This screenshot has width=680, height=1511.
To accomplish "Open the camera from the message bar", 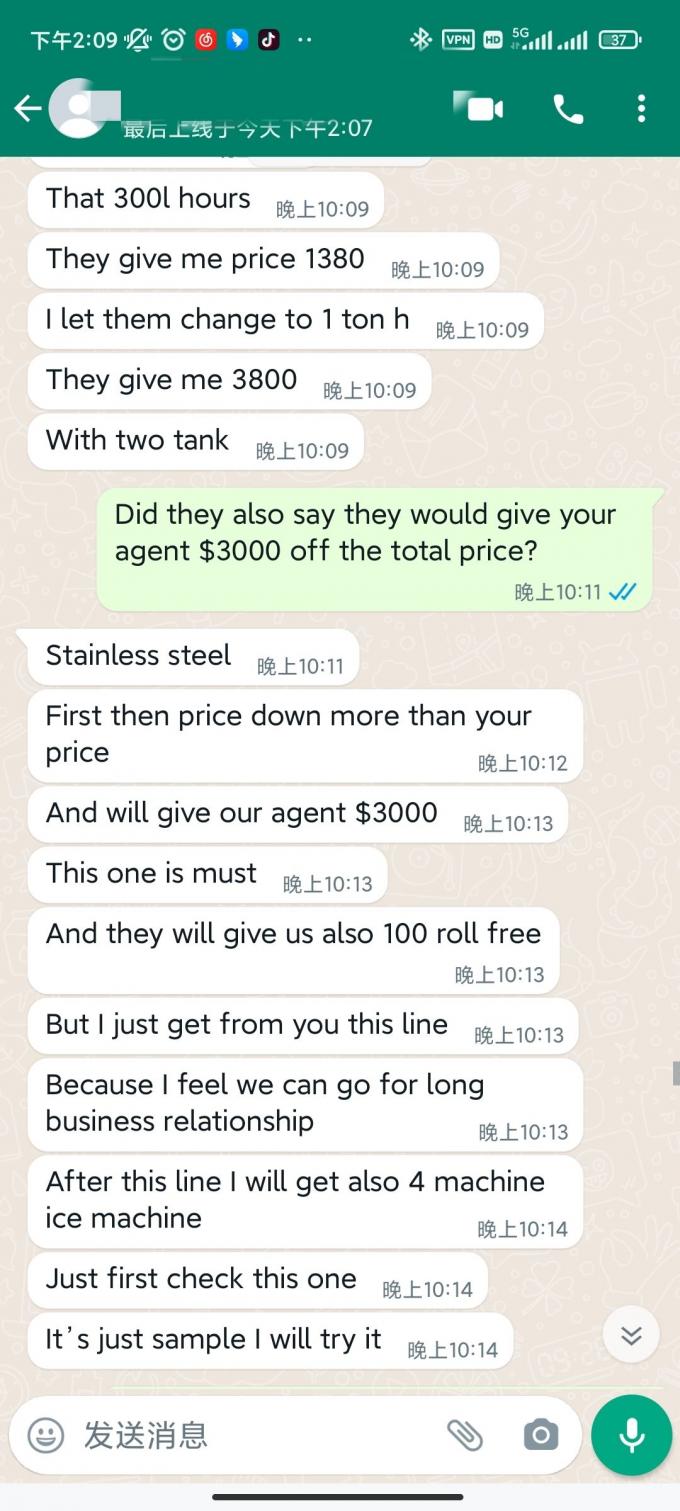I will click(x=540, y=1436).
